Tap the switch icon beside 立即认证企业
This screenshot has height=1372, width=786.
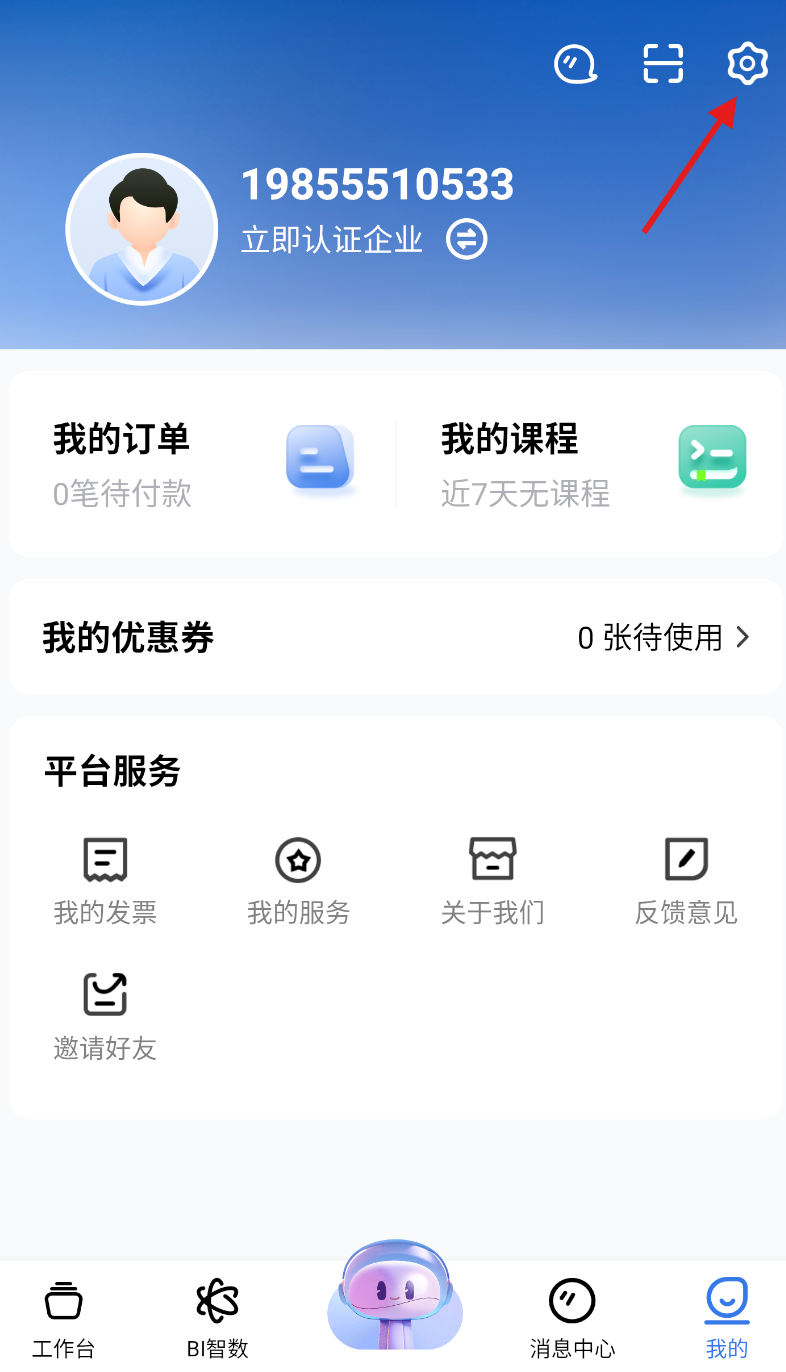[467, 240]
